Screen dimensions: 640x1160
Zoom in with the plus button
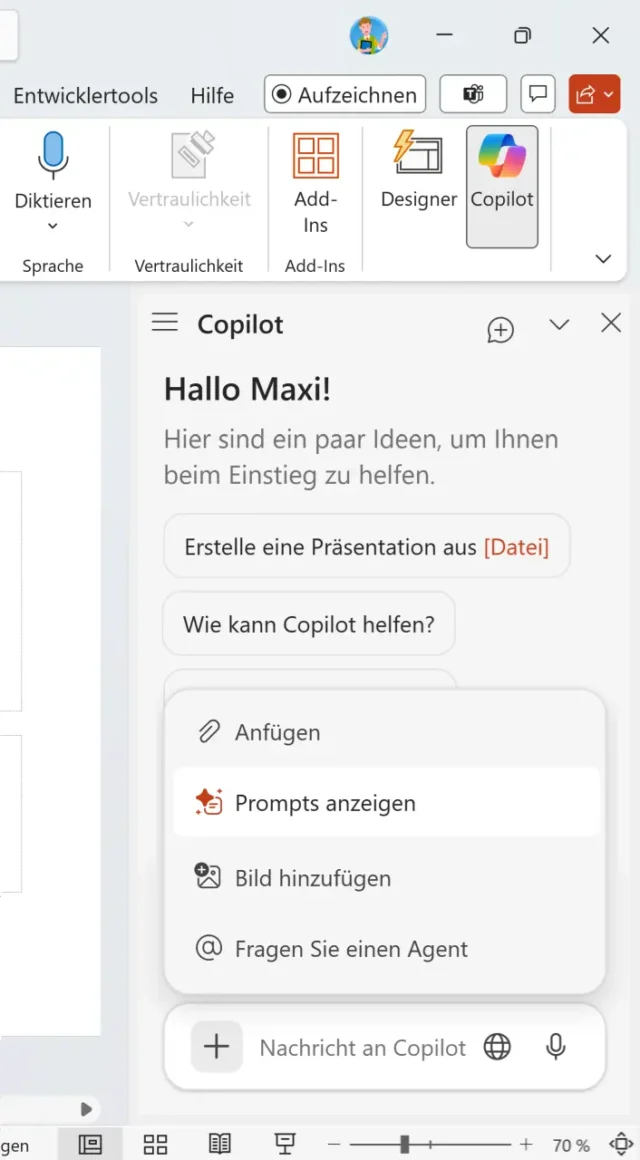[x=526, y=1144]
